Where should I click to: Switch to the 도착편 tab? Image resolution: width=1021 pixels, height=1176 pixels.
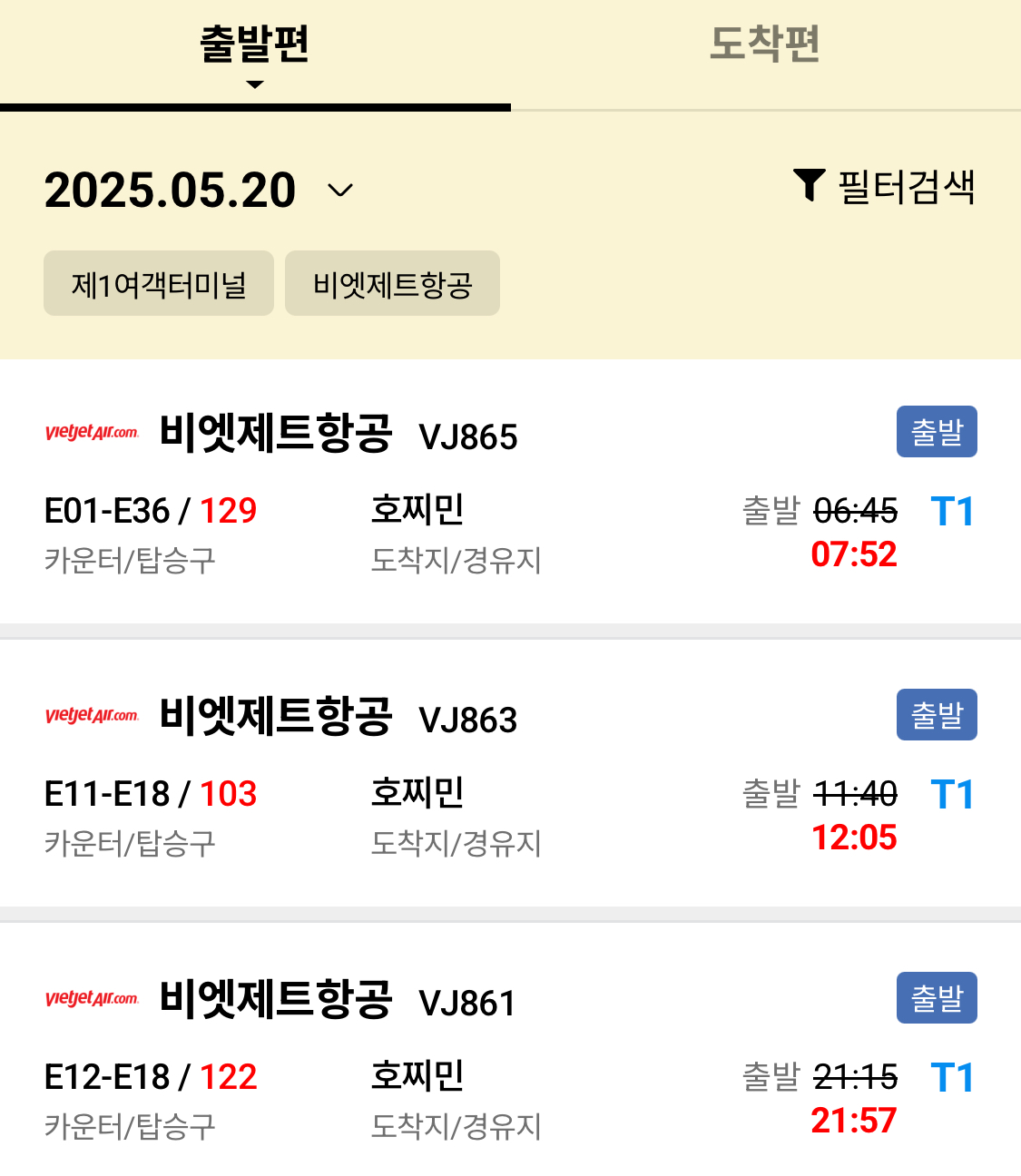tap(764, 45)
